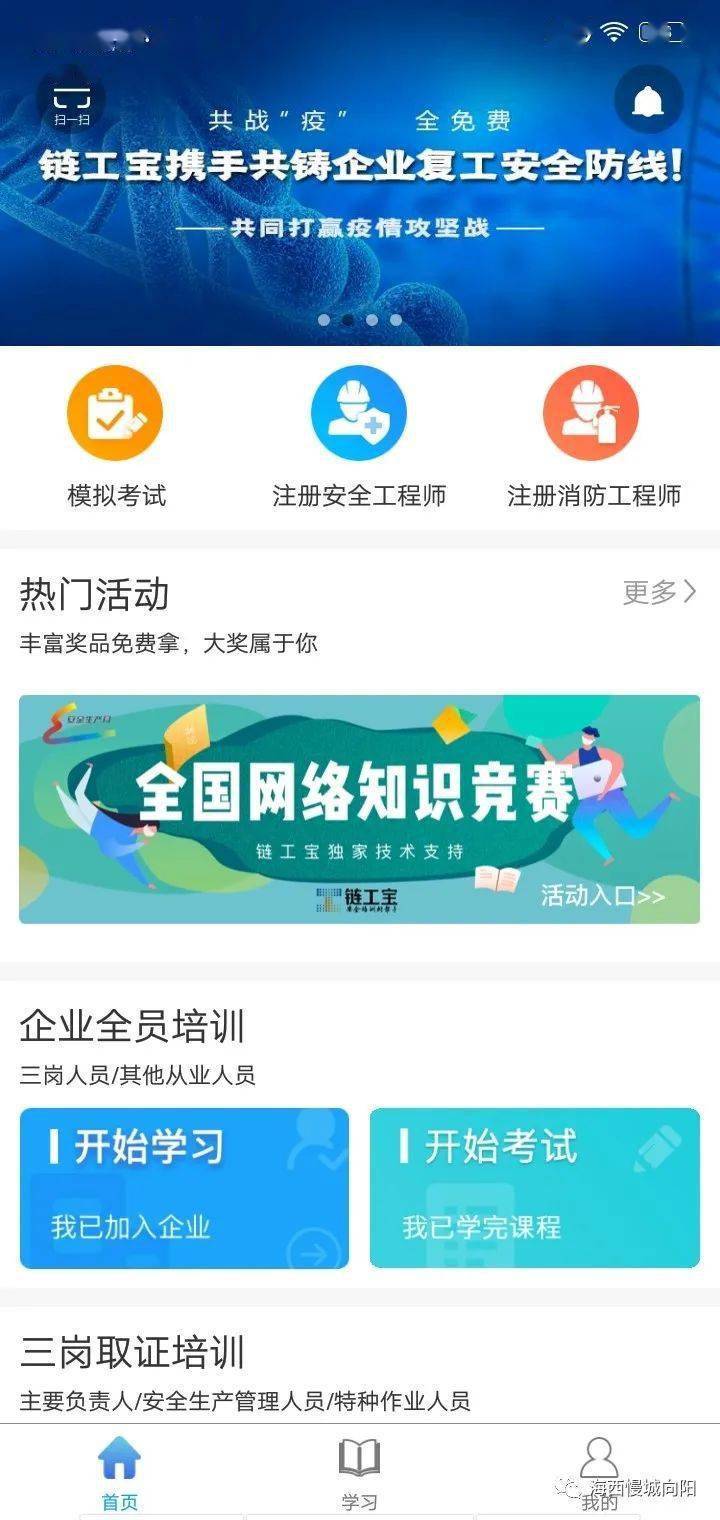Image resolution: width=720 pixels, height=1520 pixels.
Task: Switch to the 首页 tab
Action: [119, 1472]
